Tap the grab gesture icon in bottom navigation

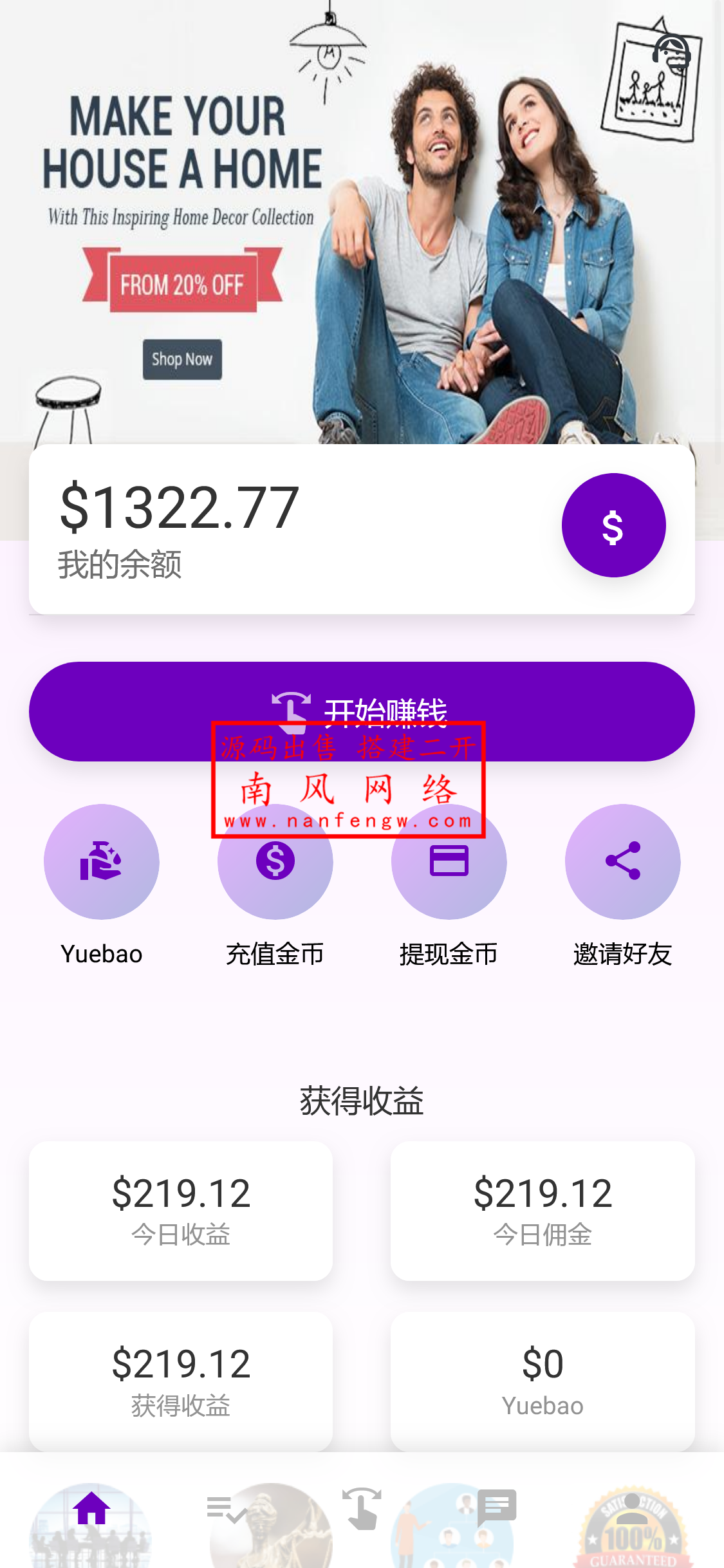[362, 1508]
